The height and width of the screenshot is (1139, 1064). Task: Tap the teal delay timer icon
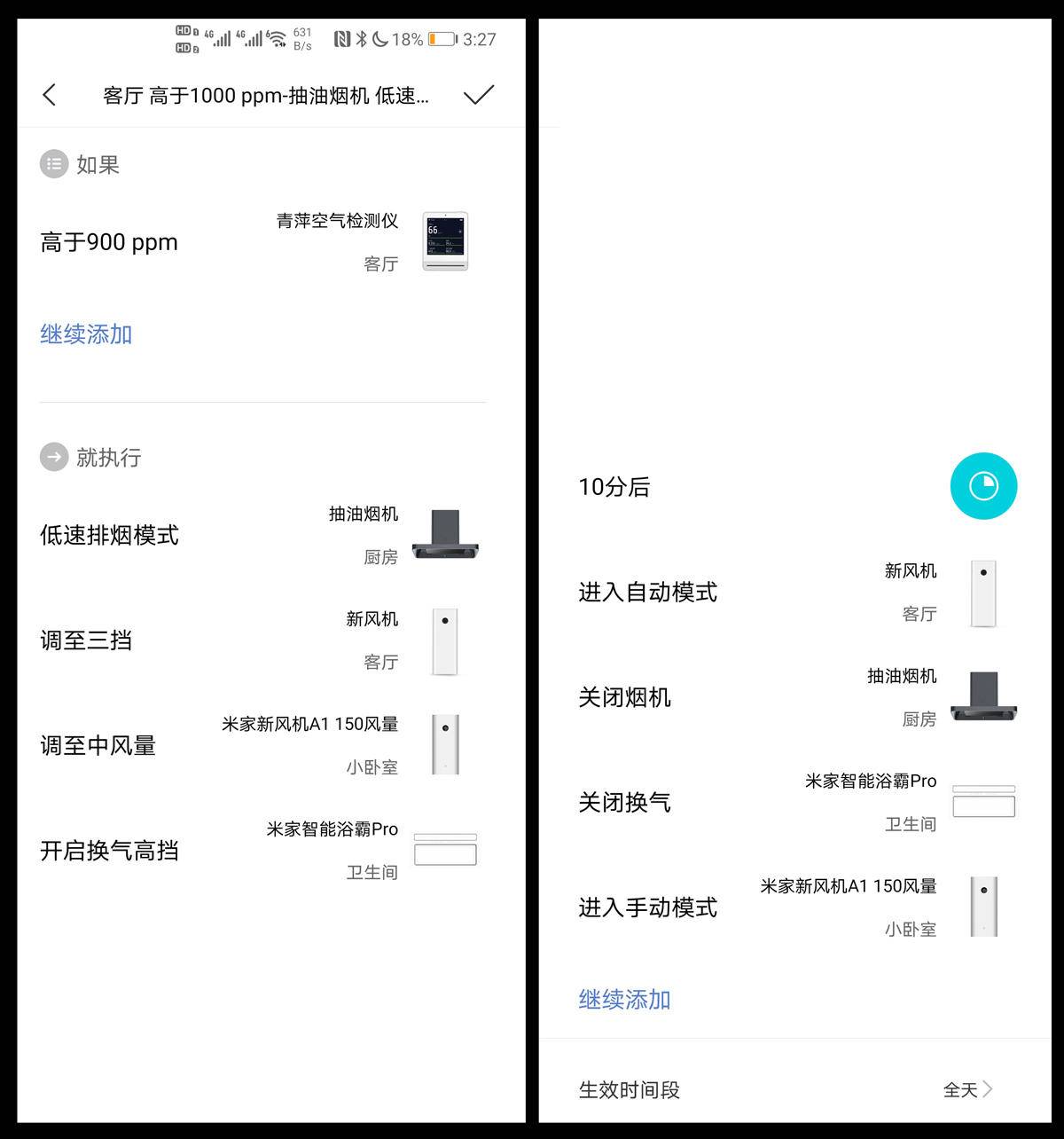(982, 486)
